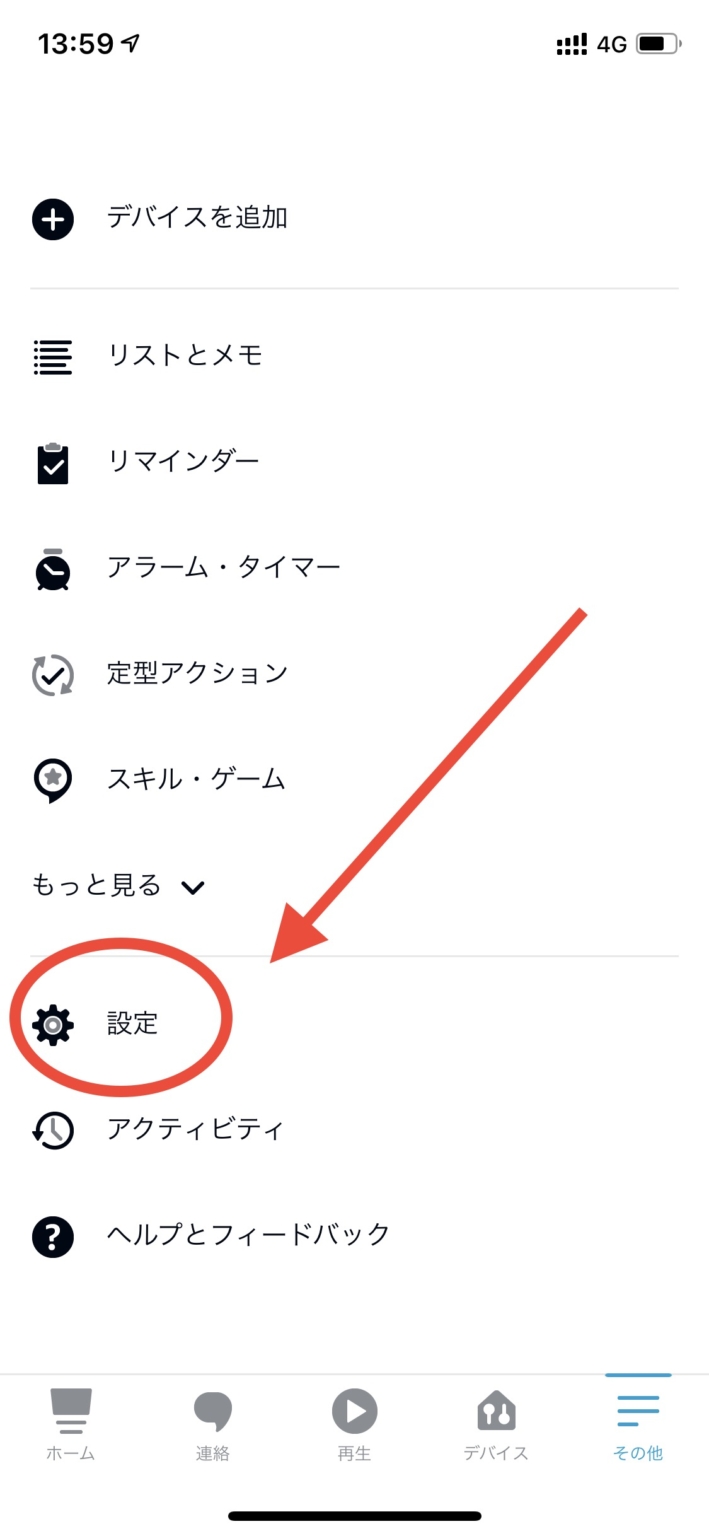Switch to the 連絡 tab

pos(212,1424)
